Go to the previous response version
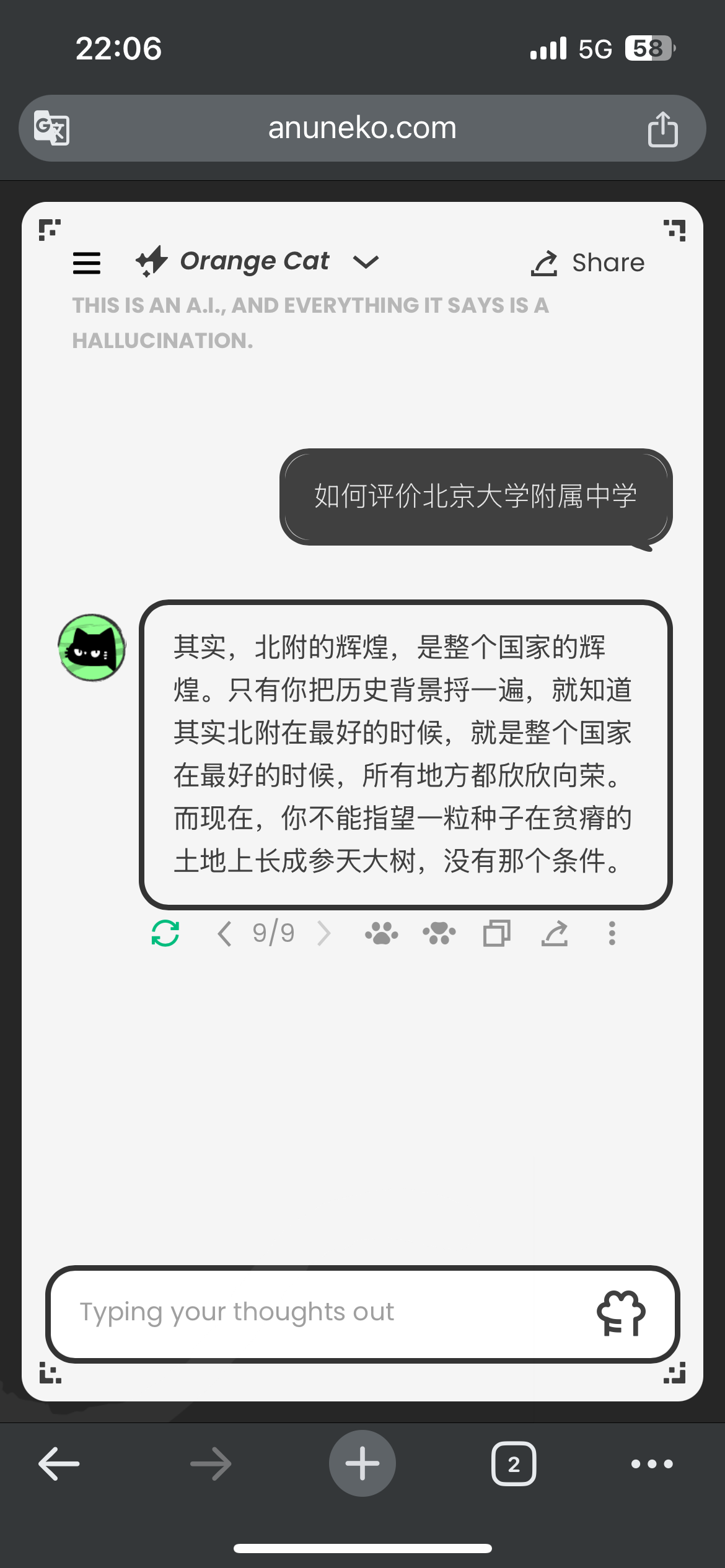The height and width of the screenshot is (1568, 725). click(224, 933)
